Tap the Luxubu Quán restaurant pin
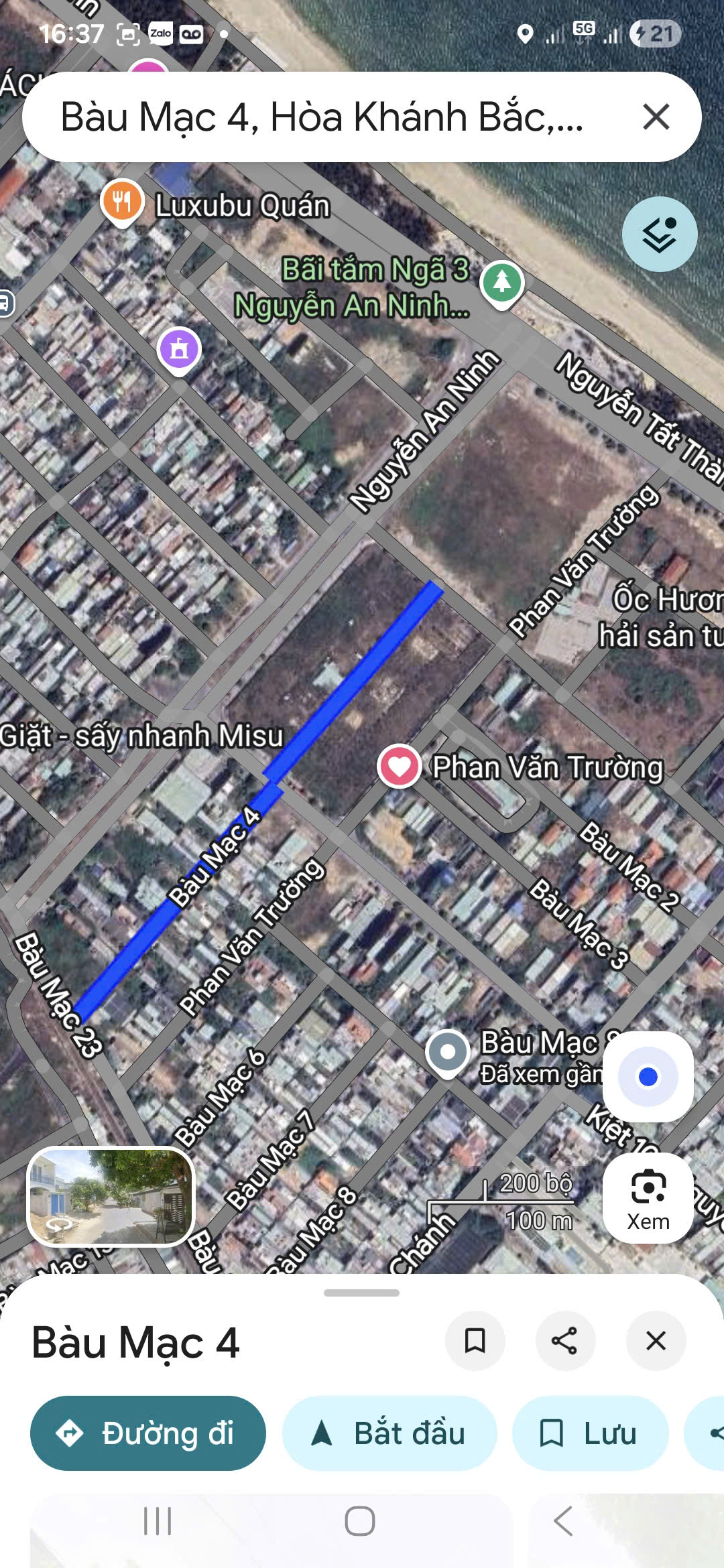Screen dimensions: 724x1568 [x=122, y=201]
